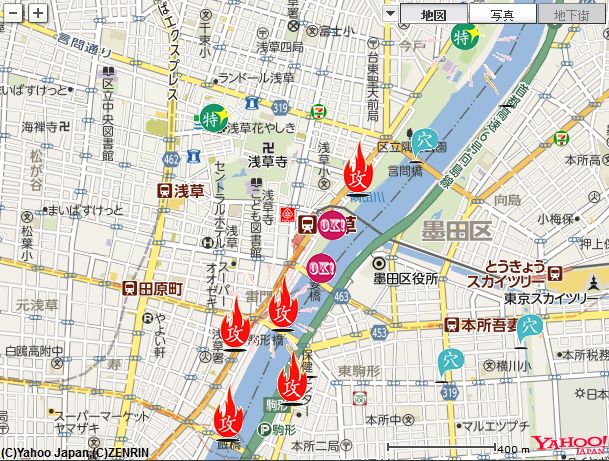
Task: Switch to the 写真 photo view
Action: [x=502, y=14]
